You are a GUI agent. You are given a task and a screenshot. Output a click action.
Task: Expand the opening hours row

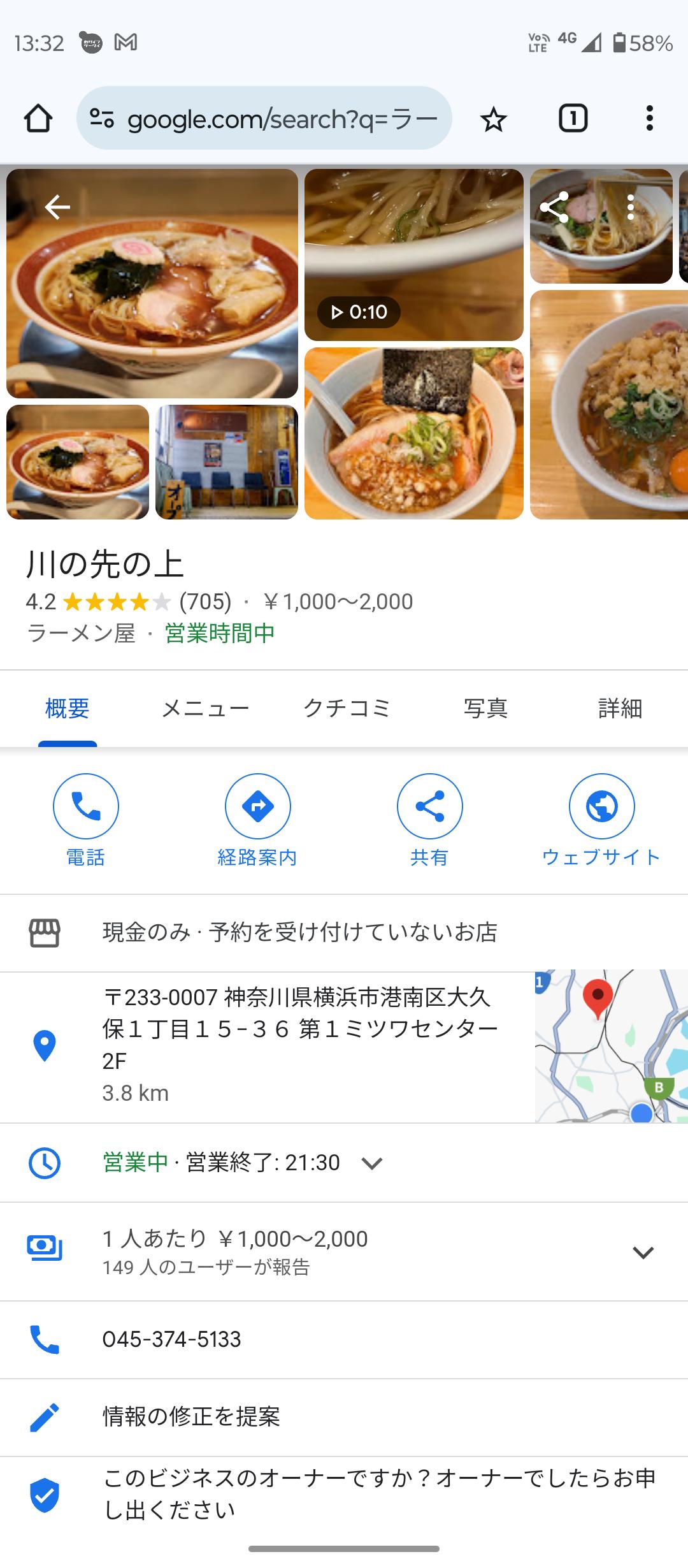(x=371, y=1163)
